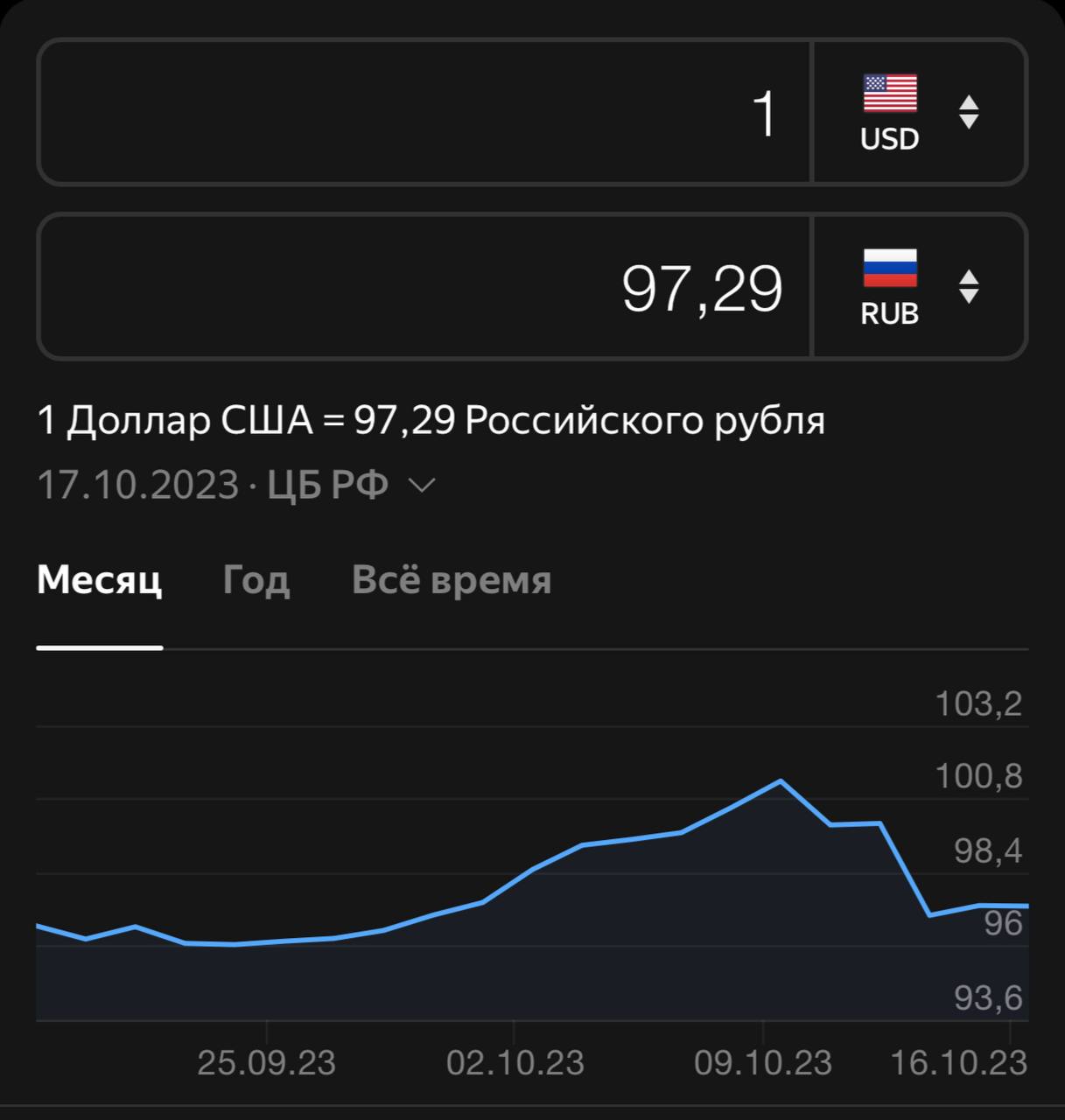Select the Месяц chart period
Image resolution: width=1065 pixels, height=1120 pixels.
pos(99,580)
